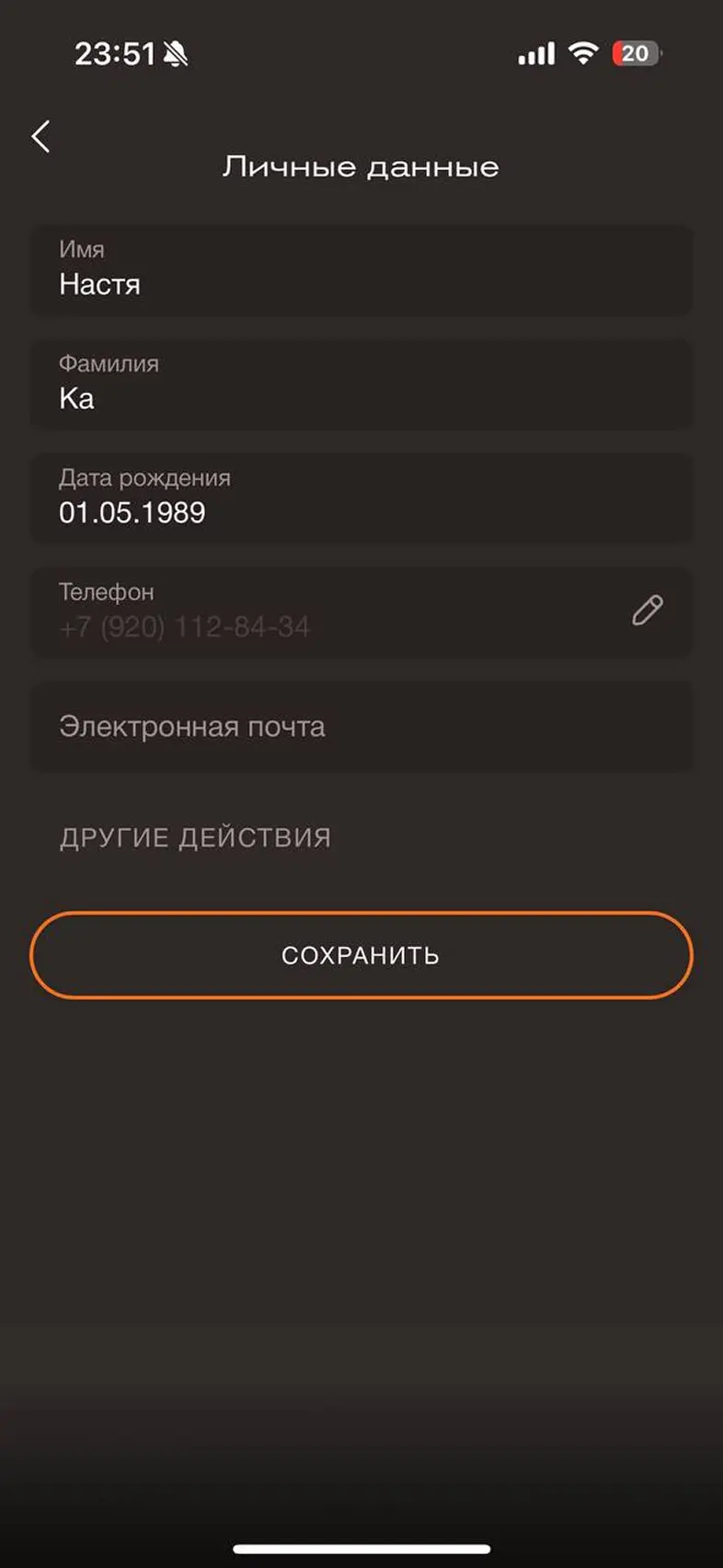The height and width of the screenshot is (1568, 723).
Task: Focus the Электронная почта field
Action: pos(361,727)
